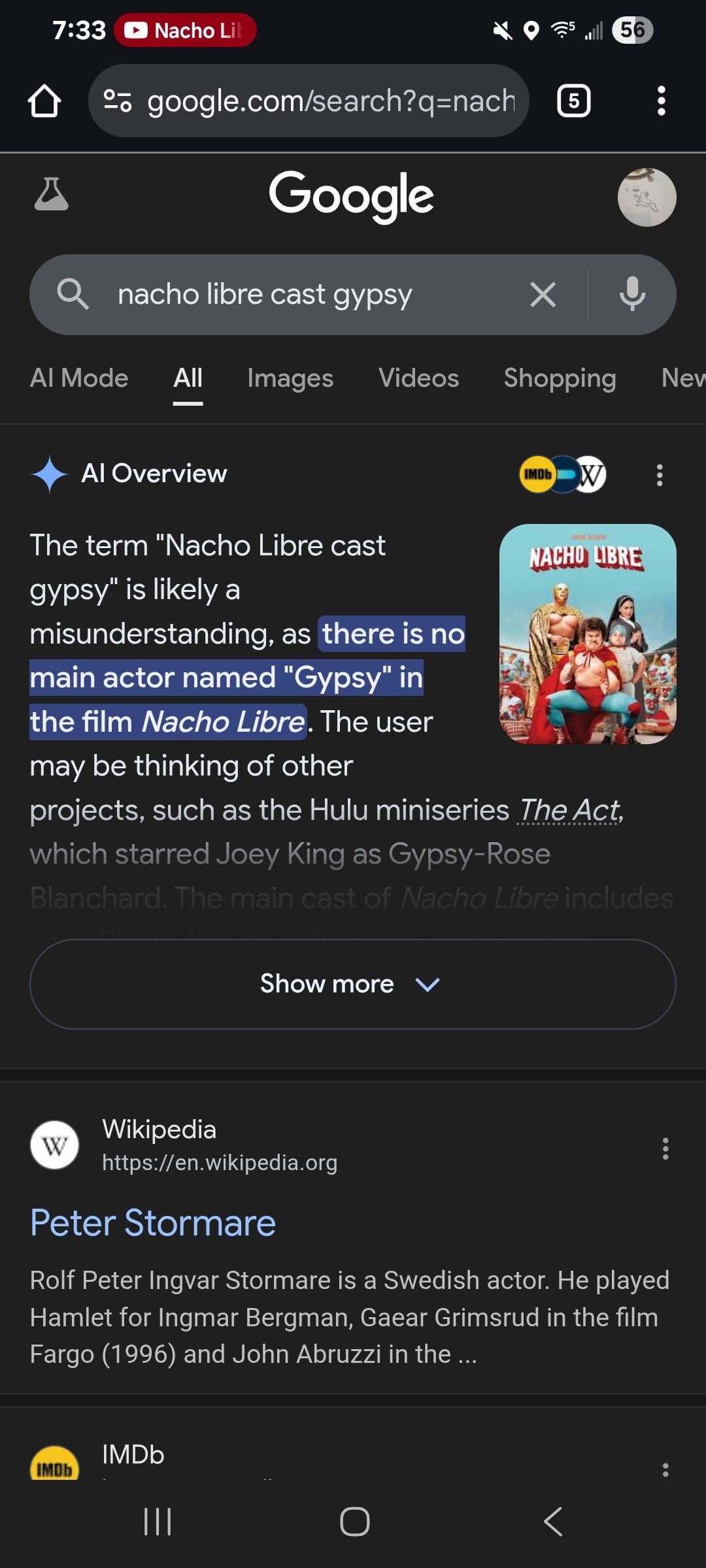Open the Nacho Libre poster image
Image resolution: width=706 pixels, height=1568 pixels.
588,634
